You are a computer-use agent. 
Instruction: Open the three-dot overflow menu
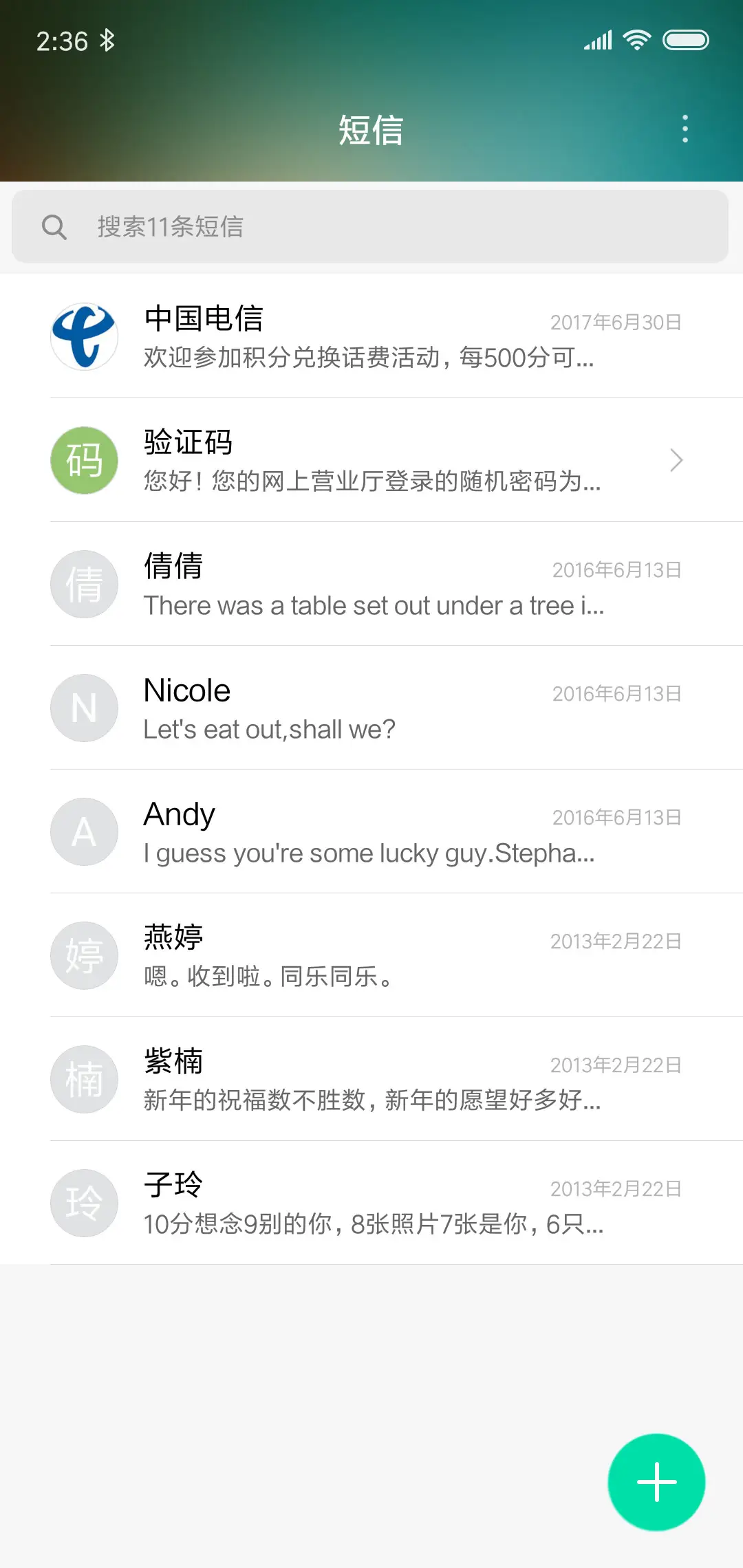pyautogui.click(x=685, y=129)
